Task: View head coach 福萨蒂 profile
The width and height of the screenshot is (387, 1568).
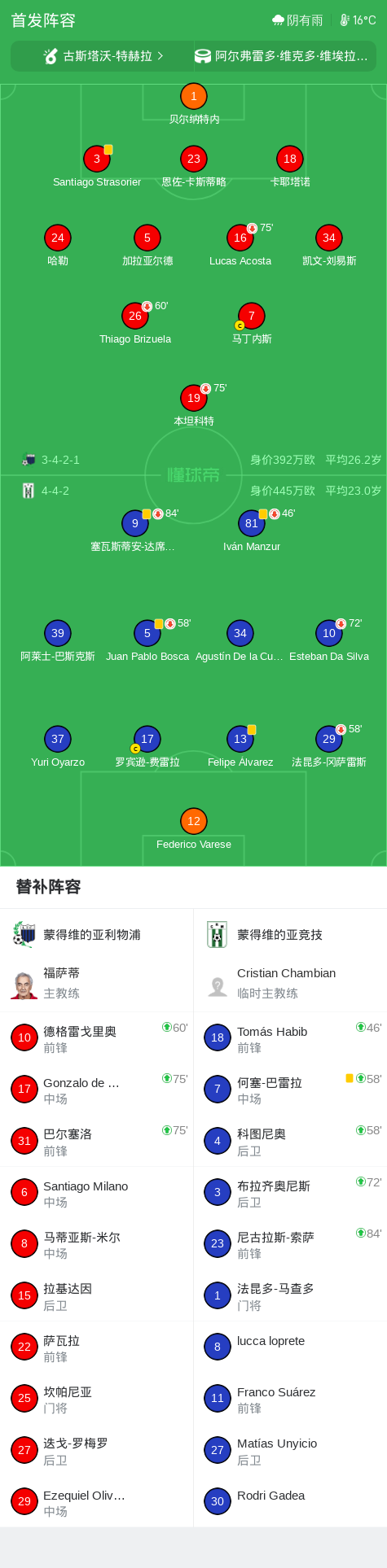Action: [x=97, y=983]
